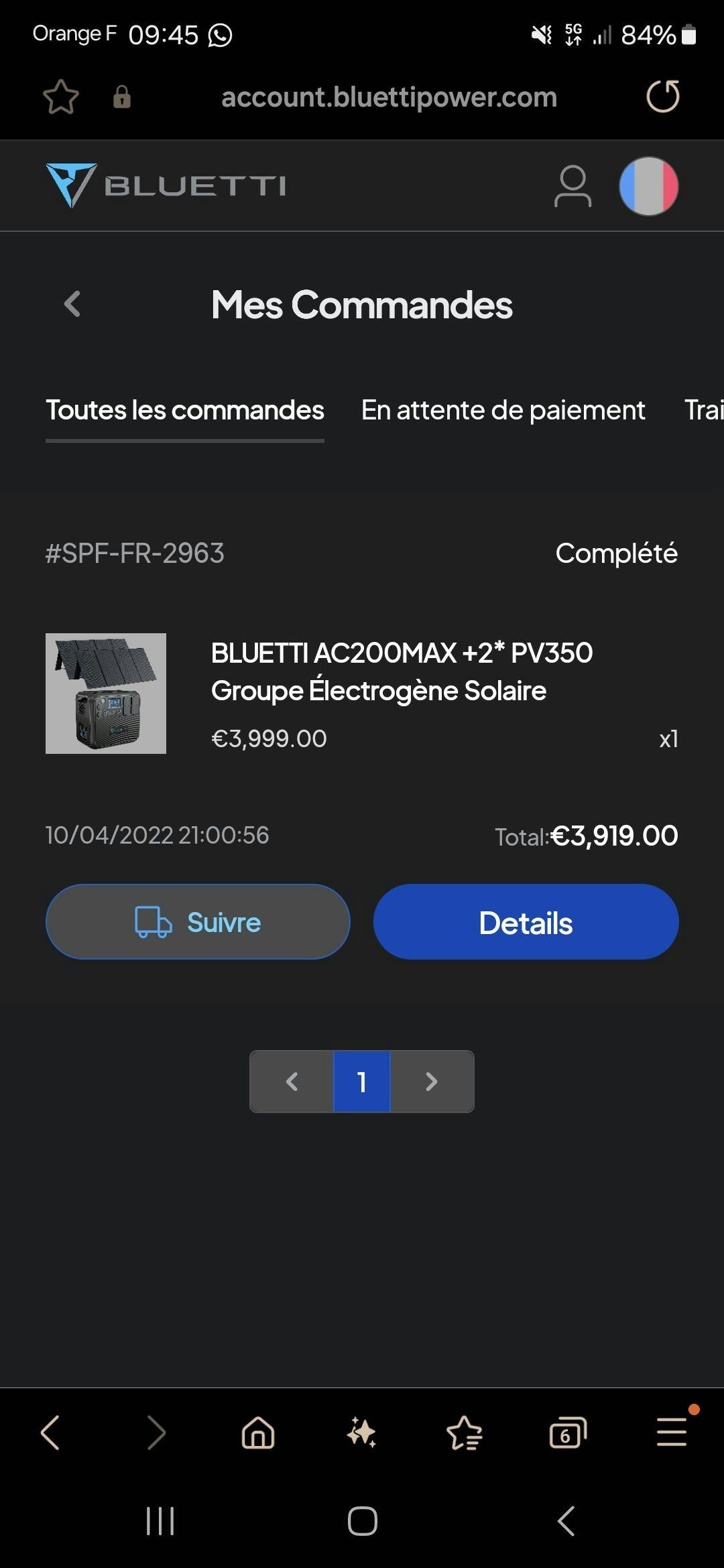Track the order with Suivre

tap(198, 922)
